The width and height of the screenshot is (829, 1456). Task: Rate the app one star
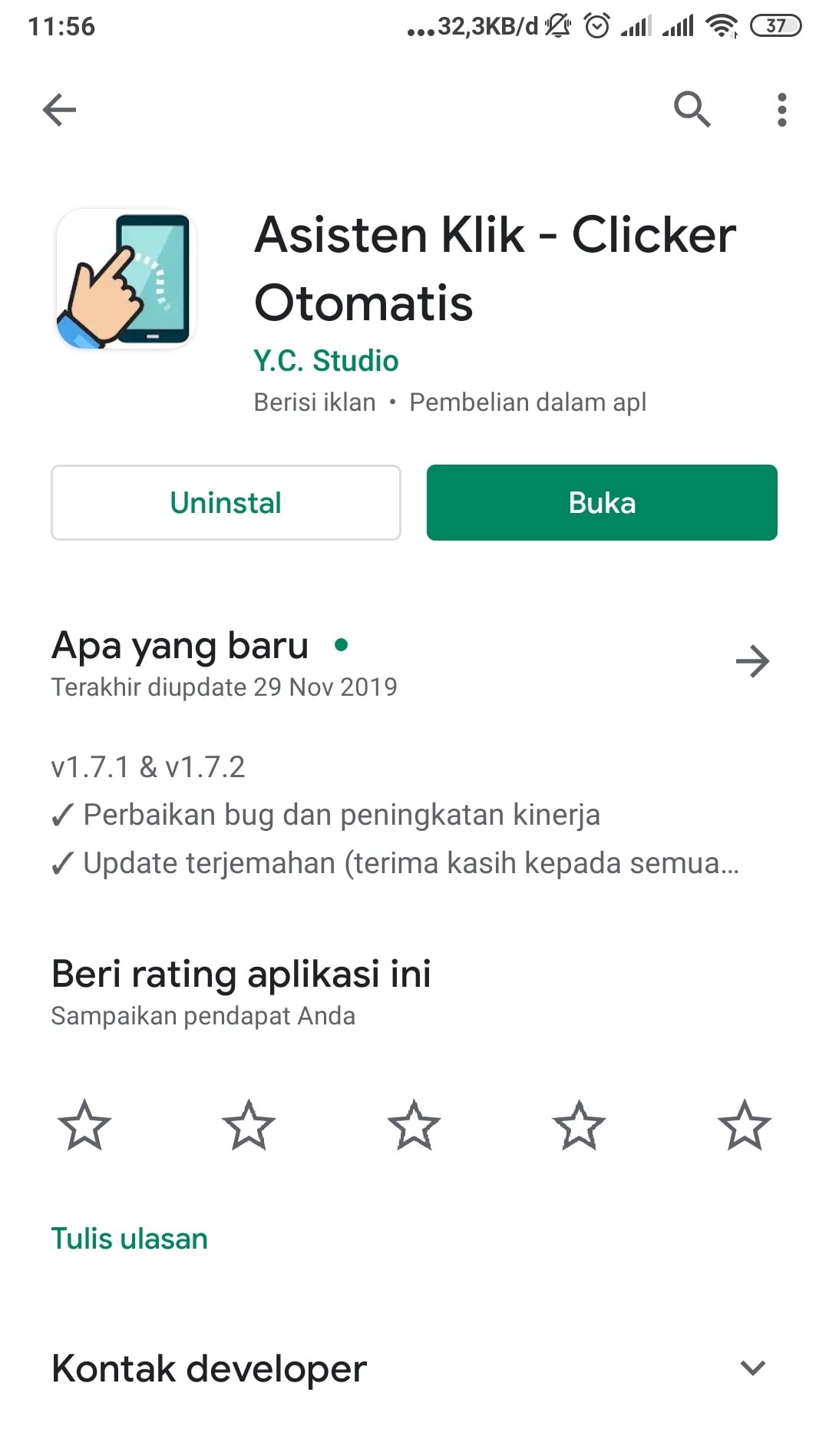[x=84, y=1125]
